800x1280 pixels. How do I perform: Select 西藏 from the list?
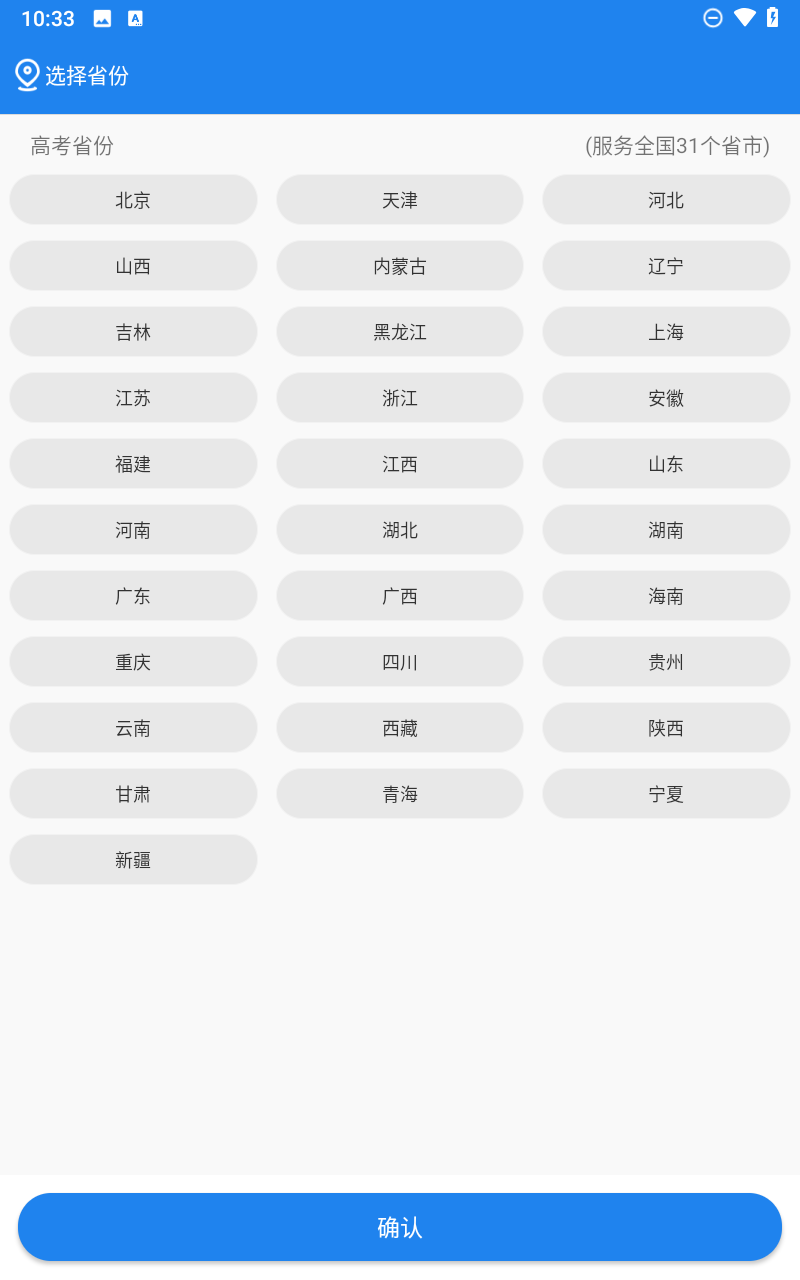400,728
